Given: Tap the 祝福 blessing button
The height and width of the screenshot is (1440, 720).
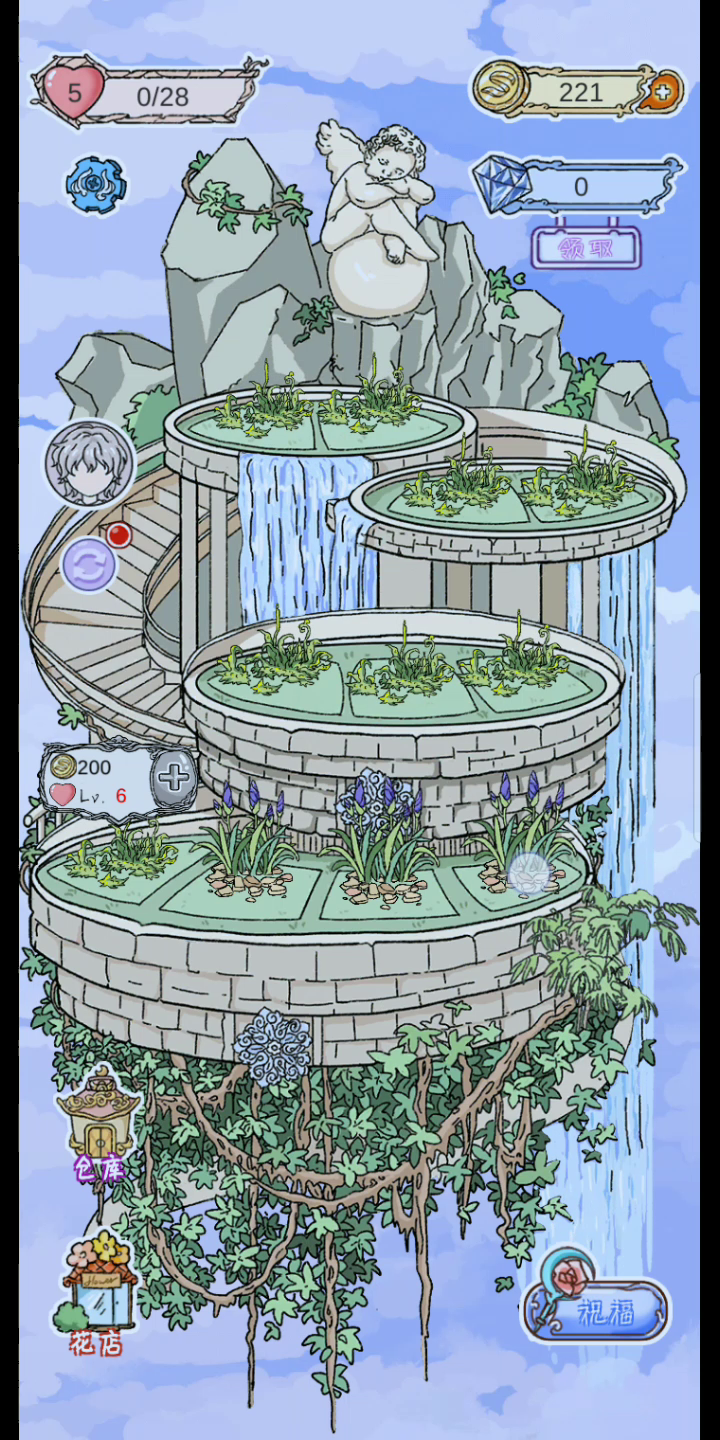Looking at the screenshot, I should (x=595, y=1305).
